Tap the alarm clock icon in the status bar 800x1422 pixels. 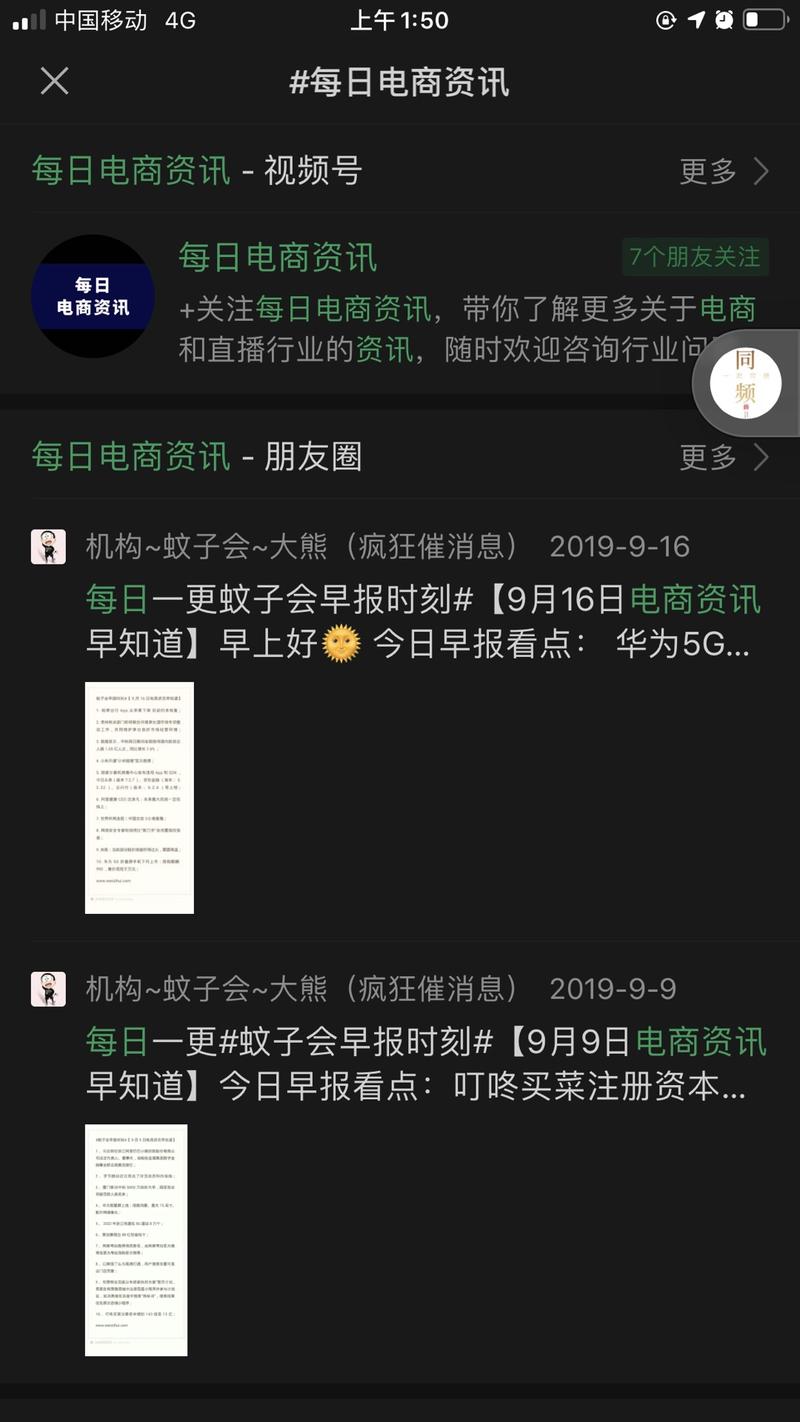(722, 19)
